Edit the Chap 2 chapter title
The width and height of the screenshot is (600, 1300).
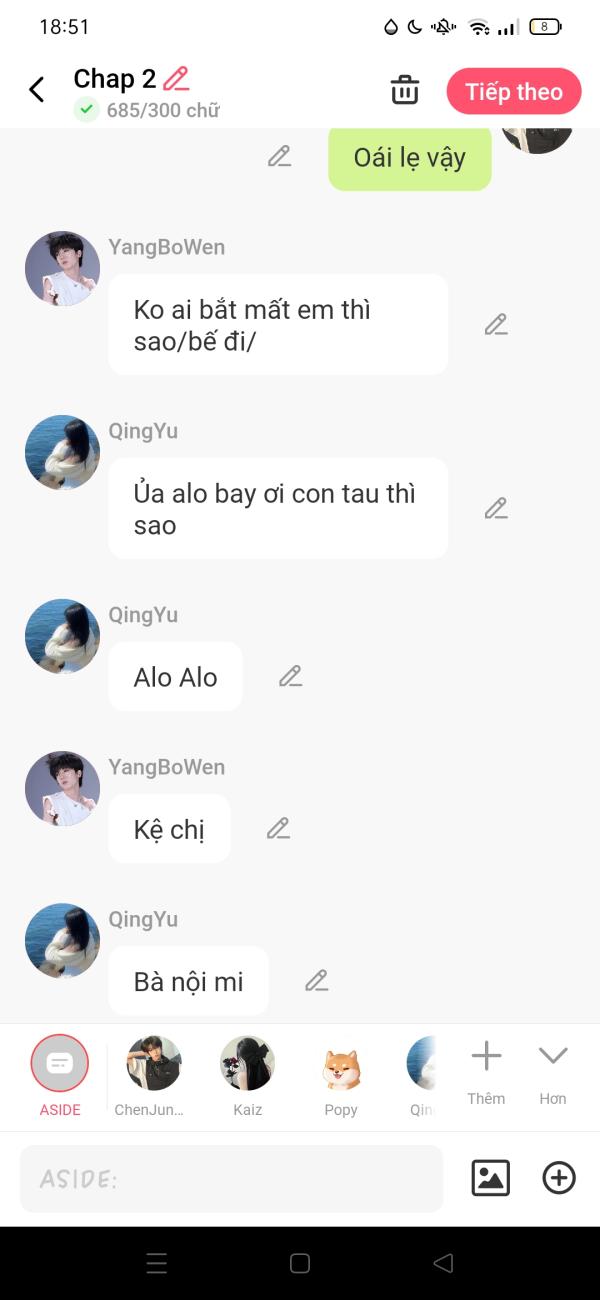click(176, 78)
